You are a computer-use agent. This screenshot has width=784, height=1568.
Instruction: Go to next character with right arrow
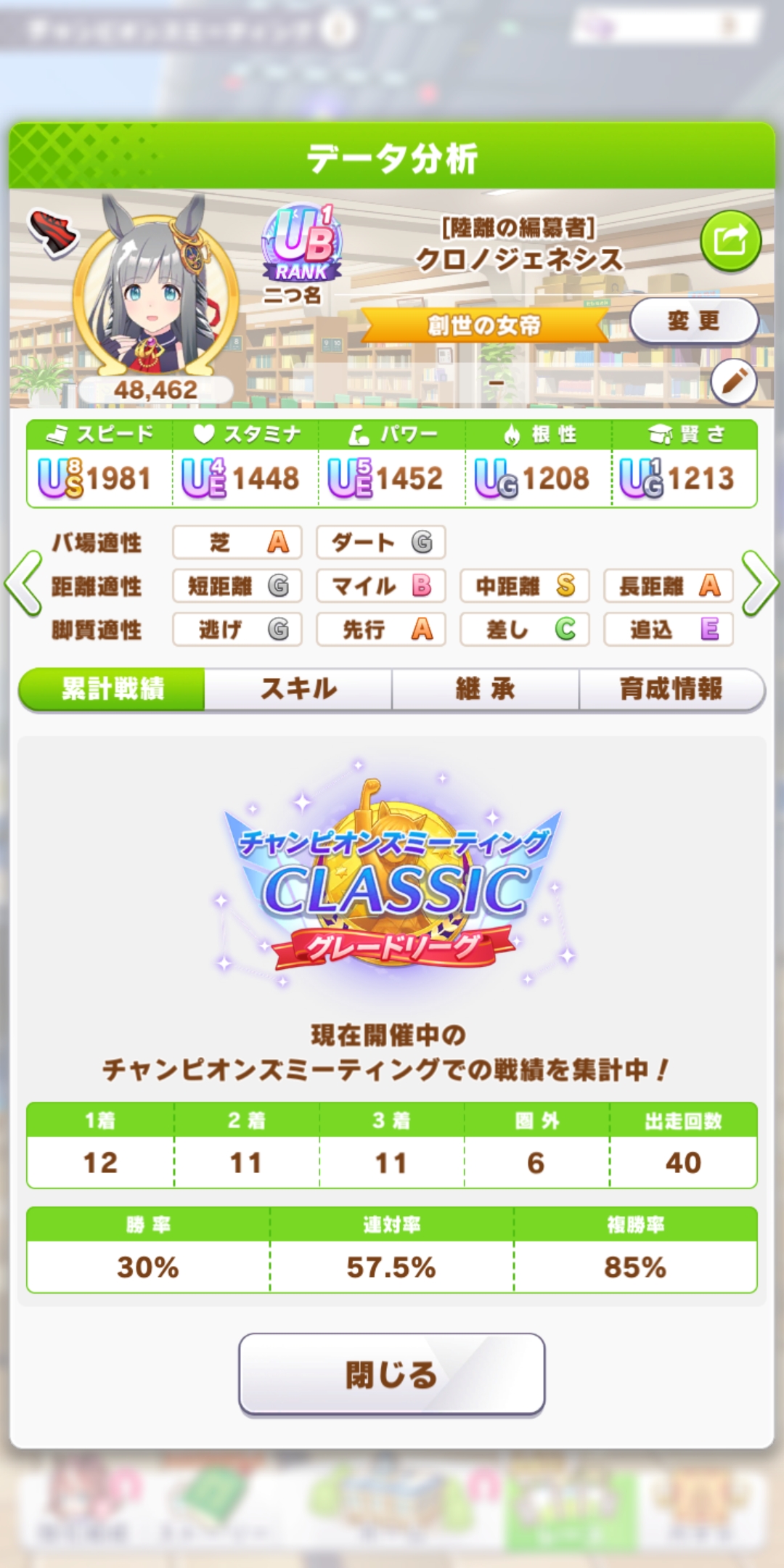coord(760,584)
